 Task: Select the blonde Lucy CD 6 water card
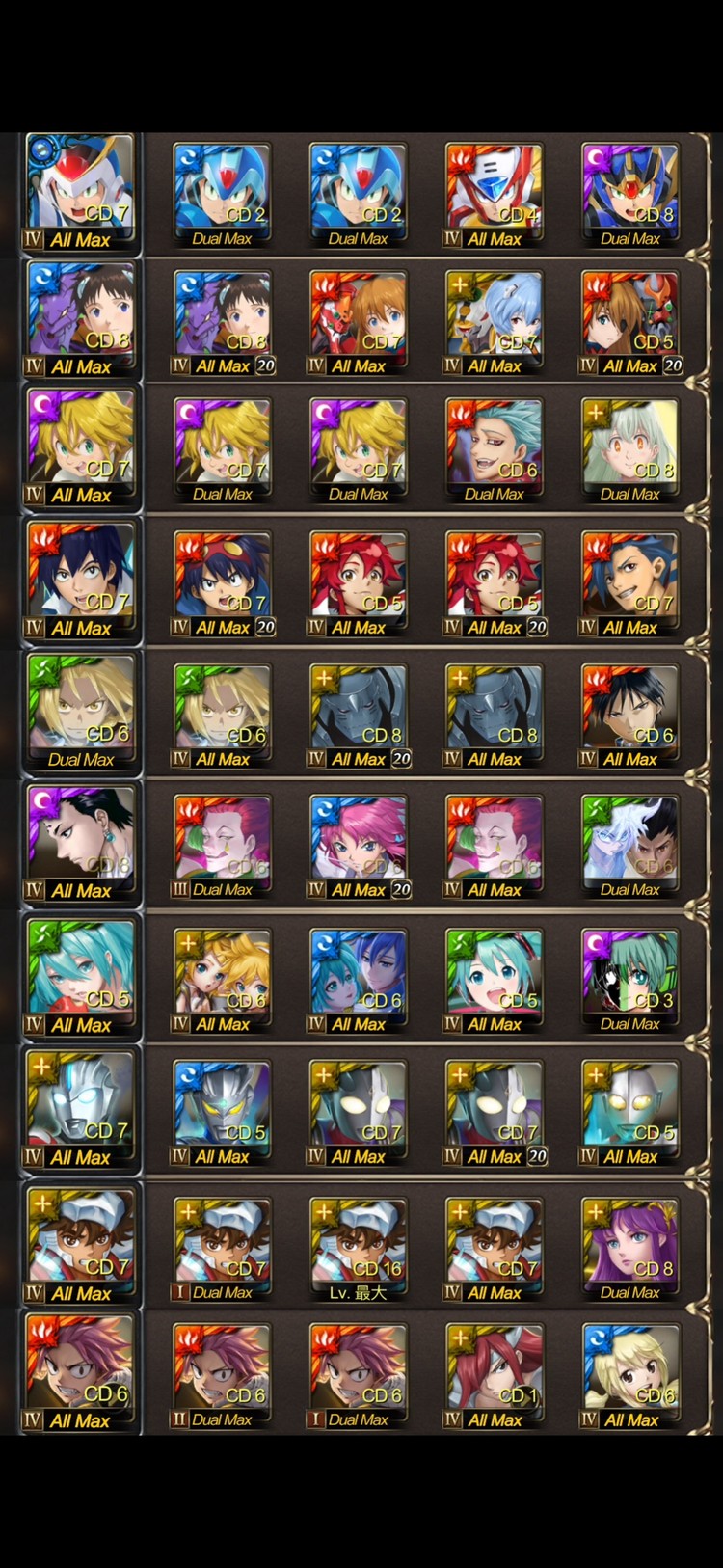pyautogui.click(x=629, y=1374)
